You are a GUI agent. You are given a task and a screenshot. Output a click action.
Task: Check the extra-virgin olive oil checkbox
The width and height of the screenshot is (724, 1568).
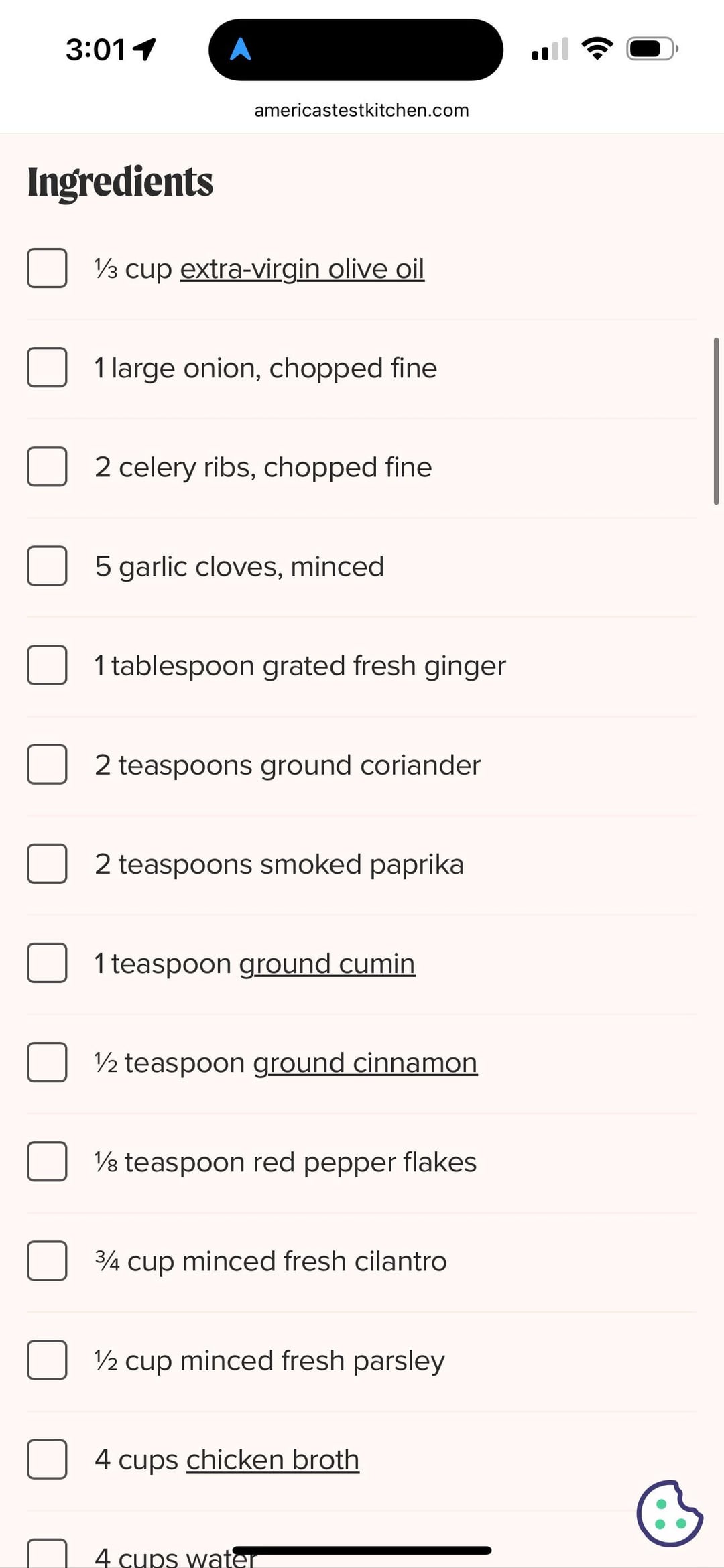pos(47,268)
